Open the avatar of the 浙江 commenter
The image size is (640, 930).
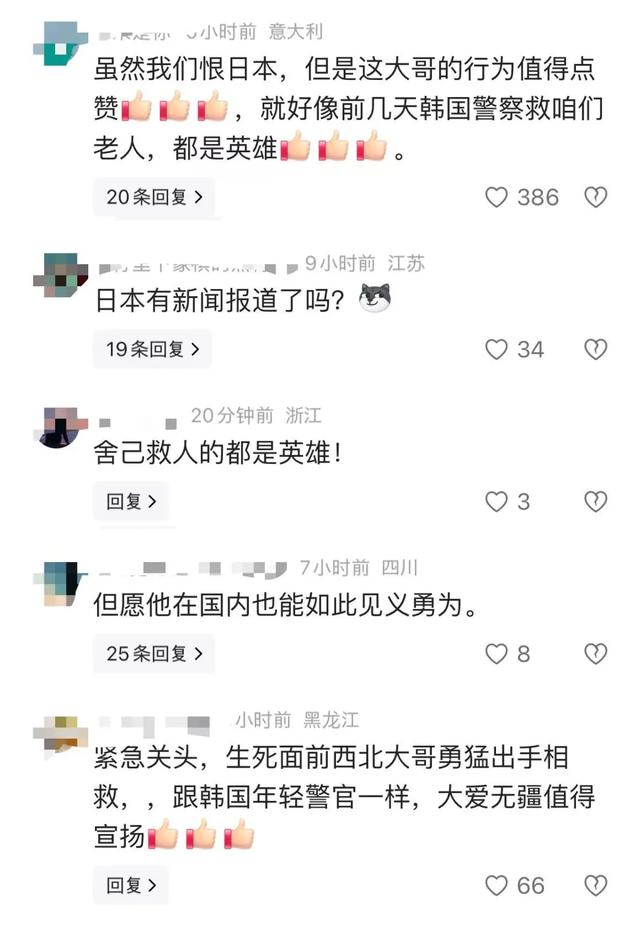60,428
